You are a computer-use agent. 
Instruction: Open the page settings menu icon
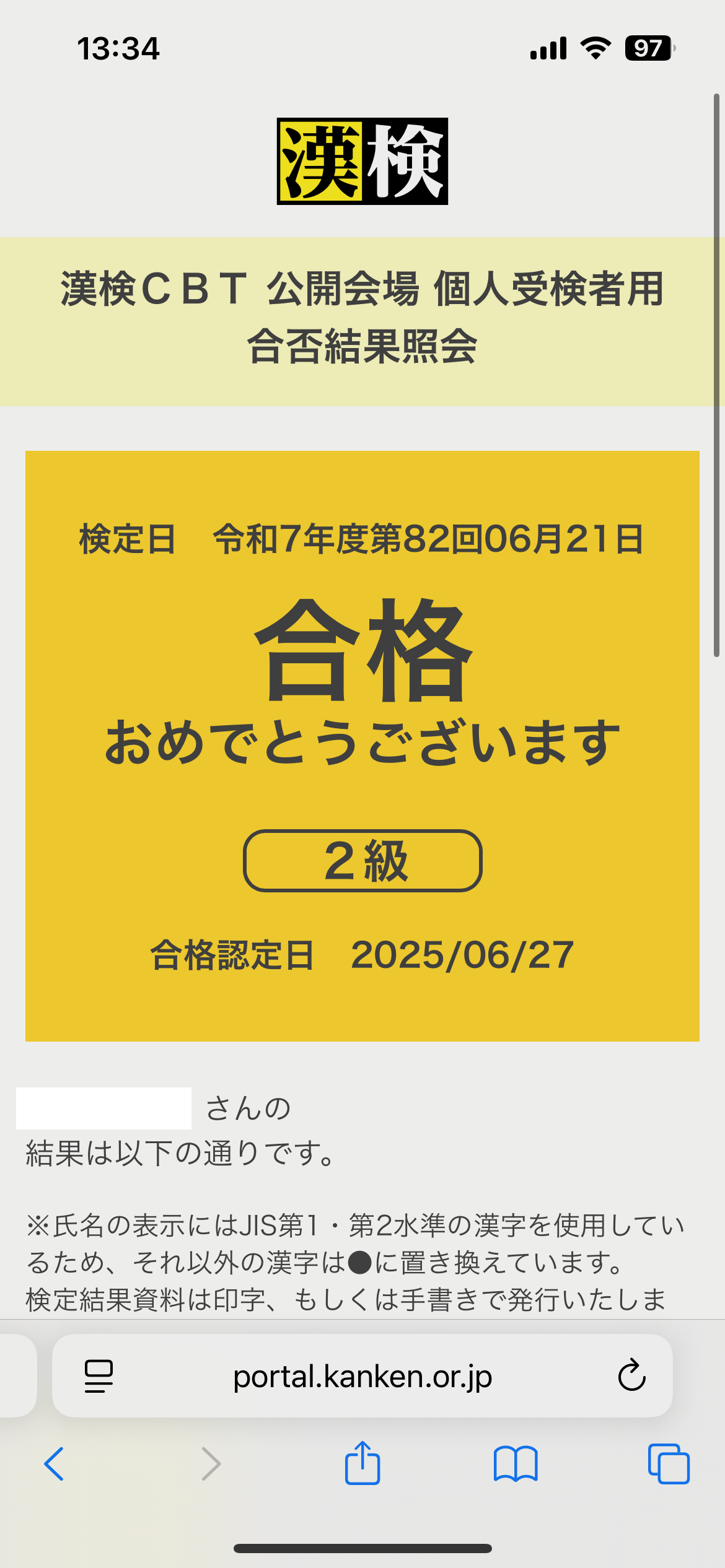99,1376
